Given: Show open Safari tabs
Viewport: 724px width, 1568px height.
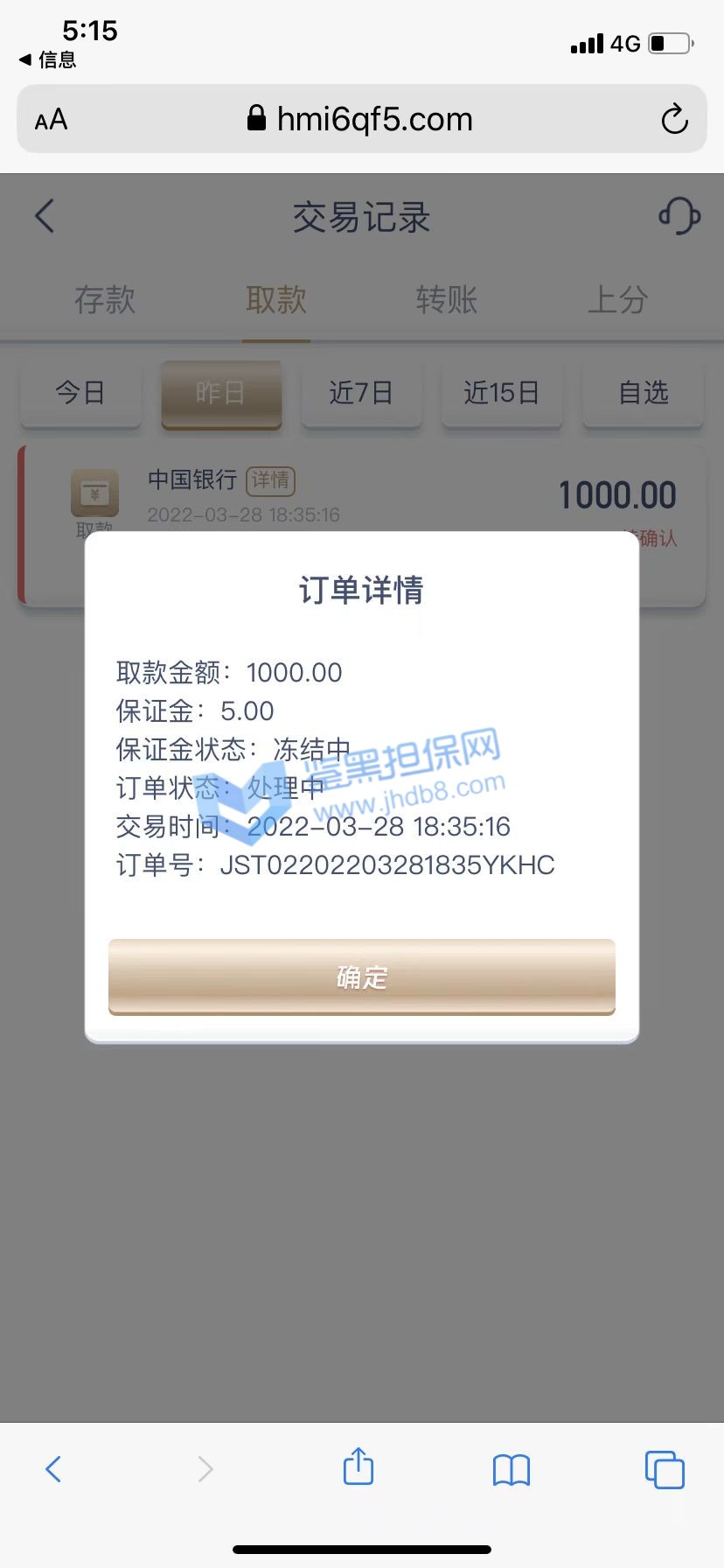Looking at the screenshot, I should 665,1469.
